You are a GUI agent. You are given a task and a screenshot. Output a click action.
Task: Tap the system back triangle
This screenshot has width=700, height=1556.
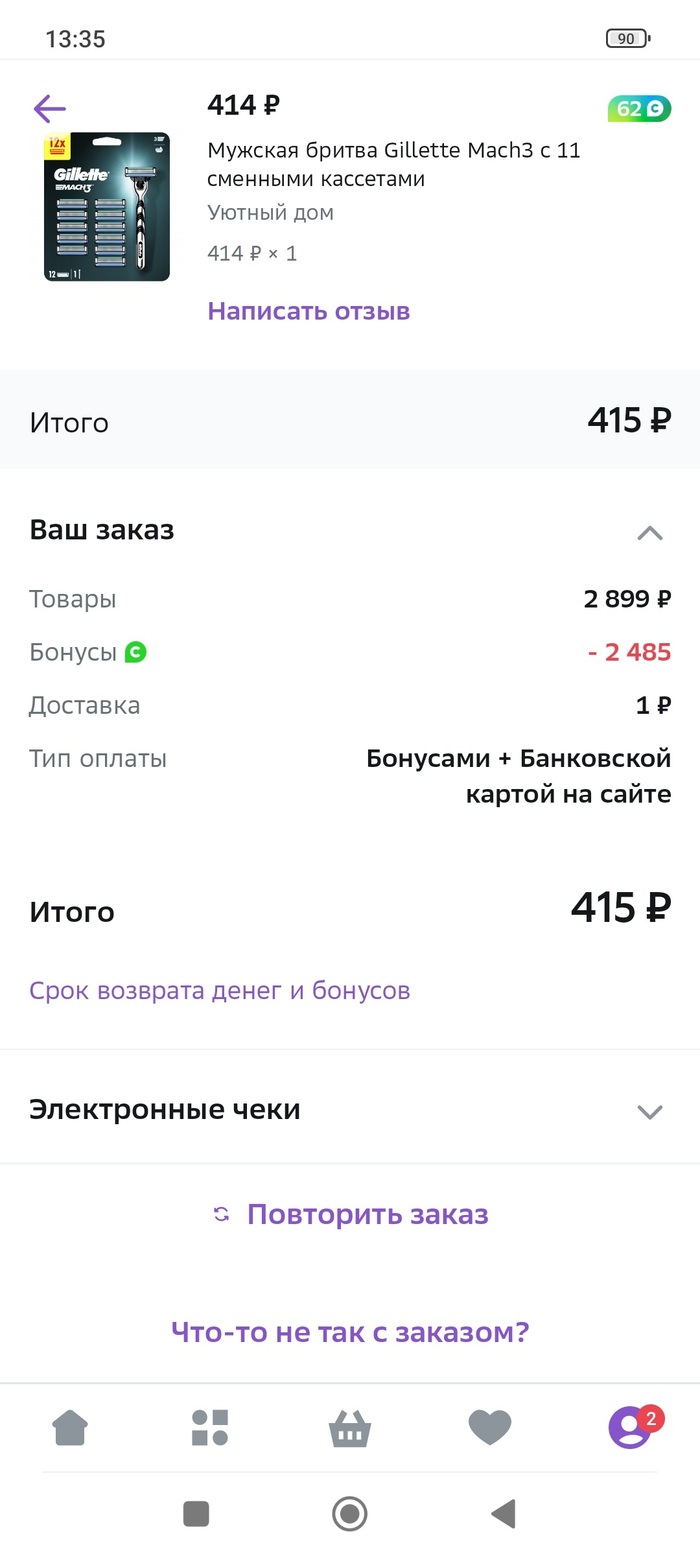503,1514
